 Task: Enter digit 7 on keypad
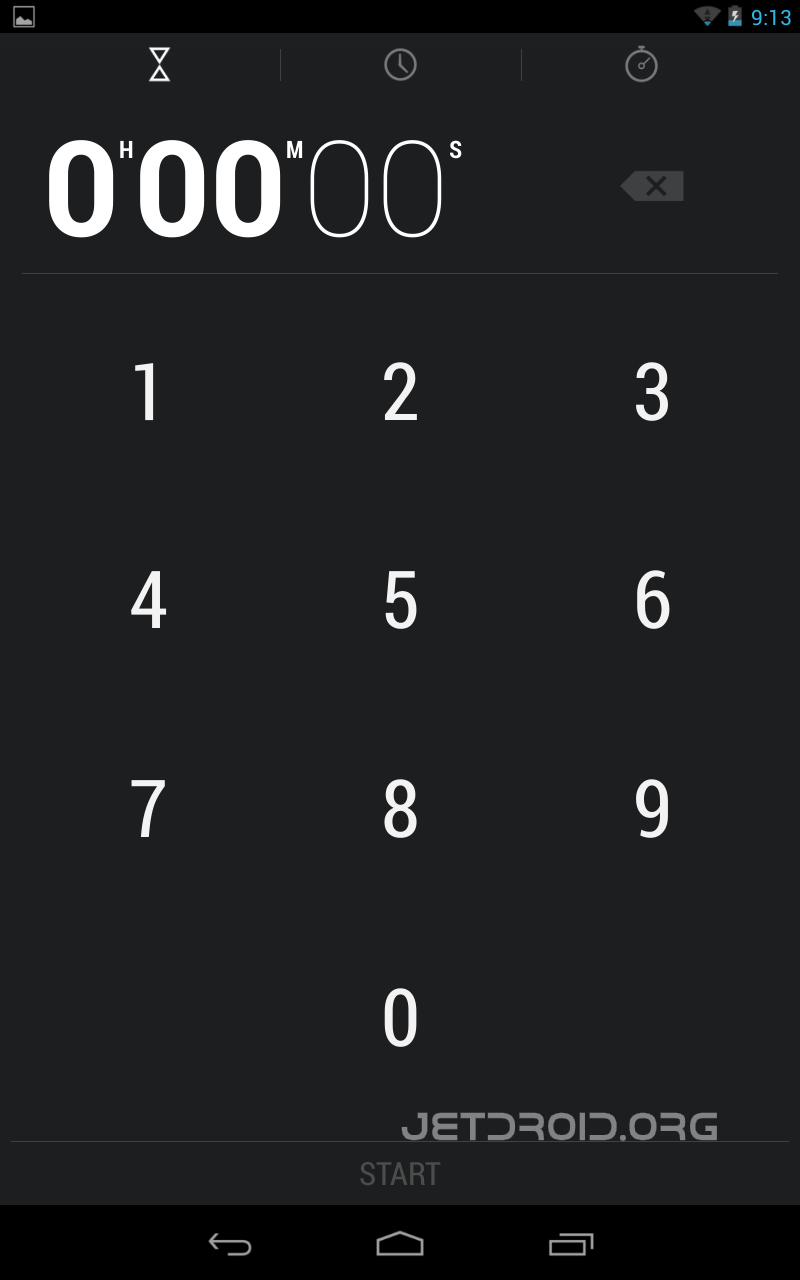147,809
